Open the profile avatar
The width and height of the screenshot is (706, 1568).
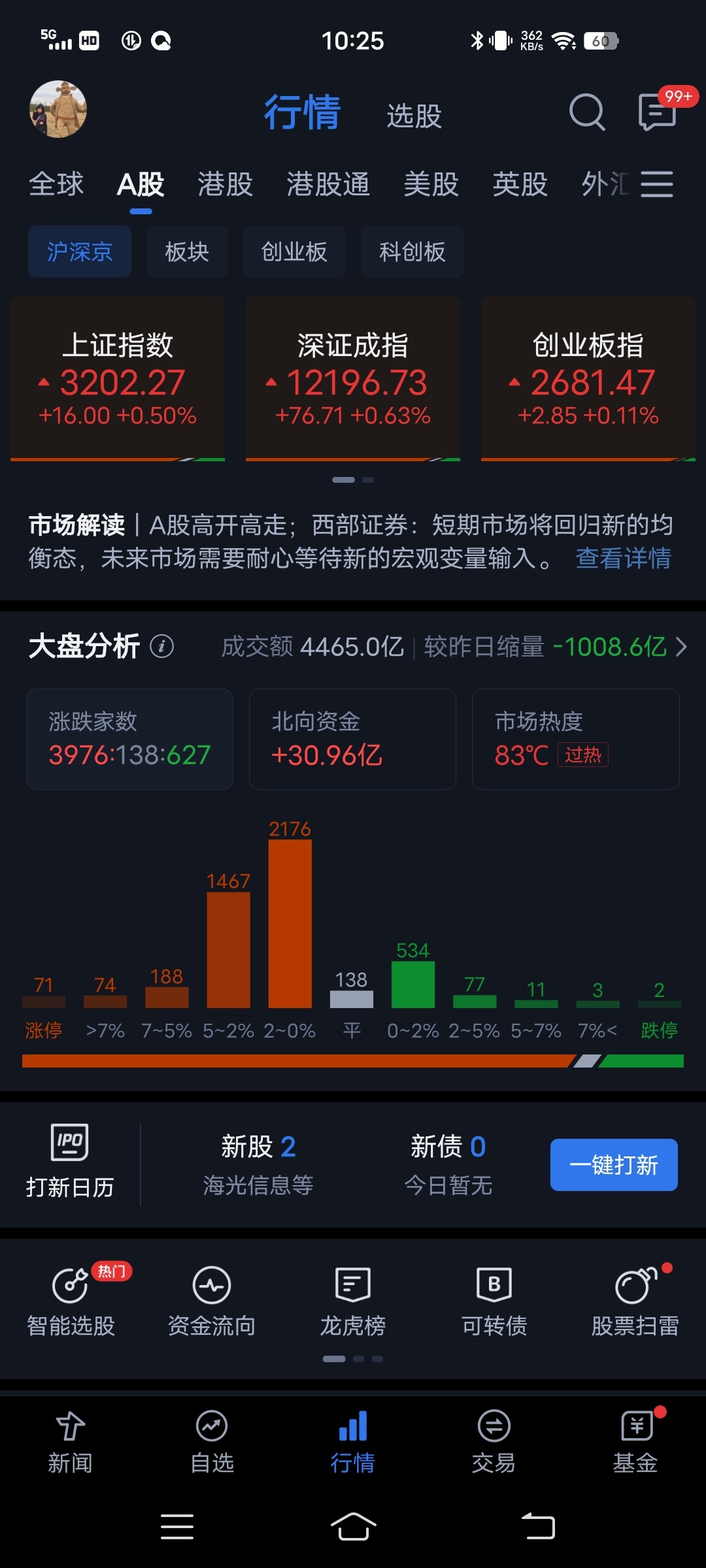(x=58, y=109)
